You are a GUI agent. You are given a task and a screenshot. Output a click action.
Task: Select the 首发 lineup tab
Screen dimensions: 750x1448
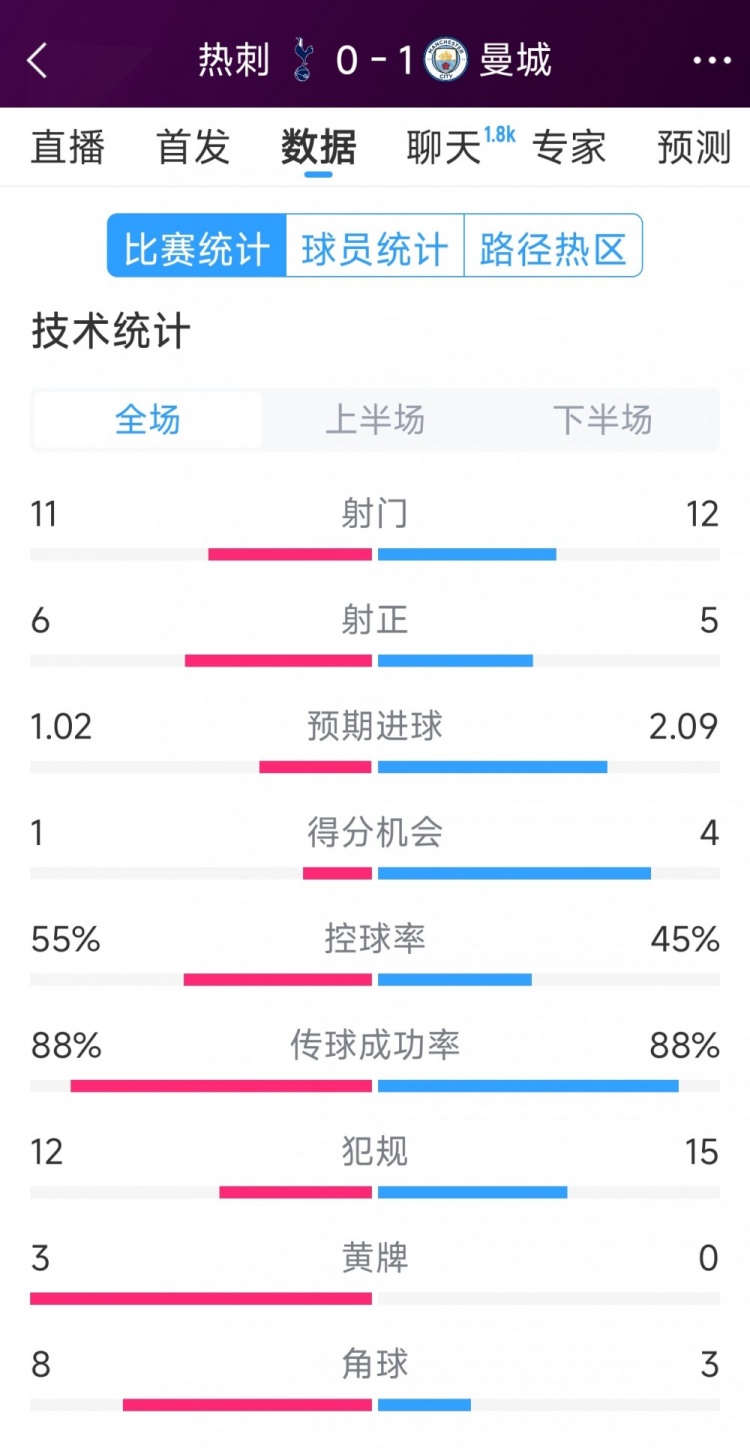(192, 147)
